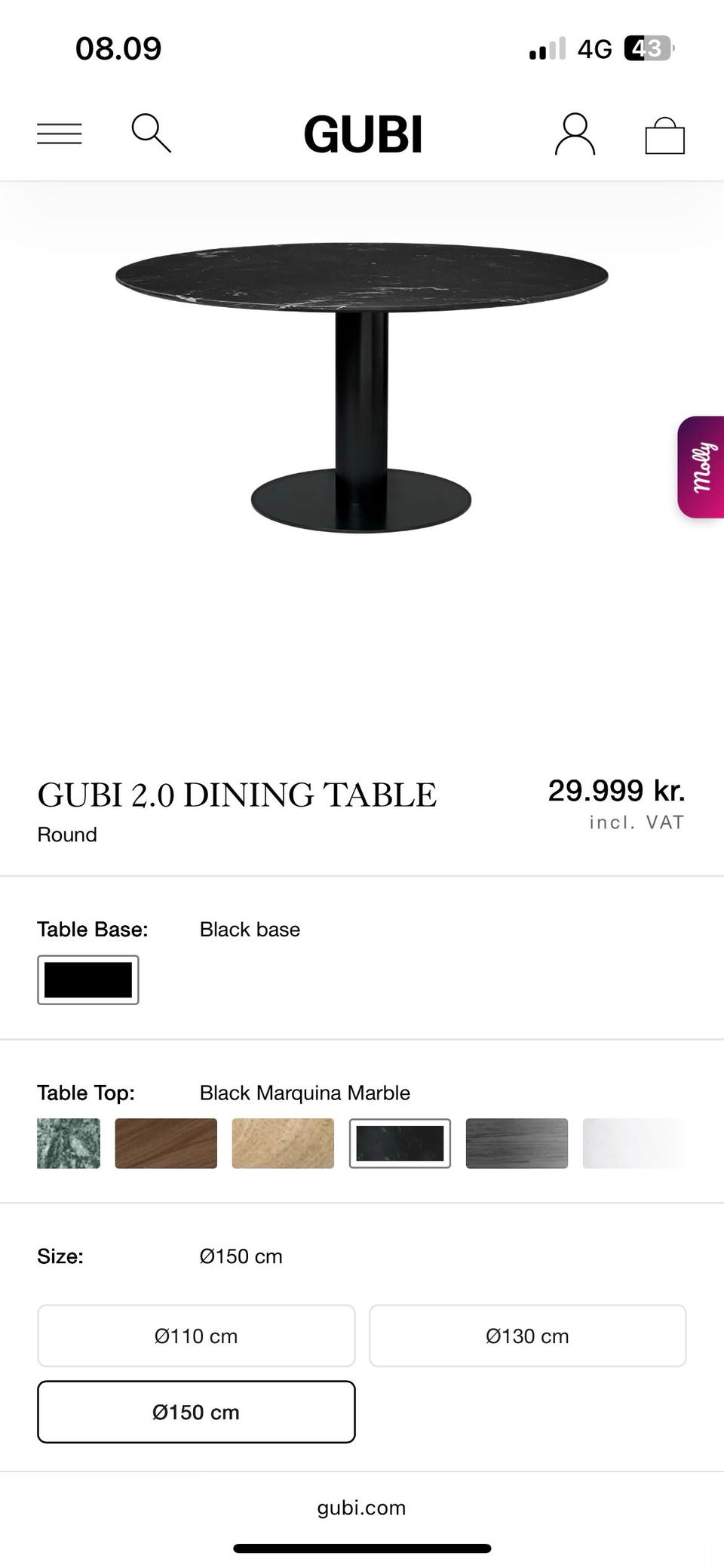Select size Ø130 cm
This screenshot has height=1568, width=724.
click(x=527, y=1336)
